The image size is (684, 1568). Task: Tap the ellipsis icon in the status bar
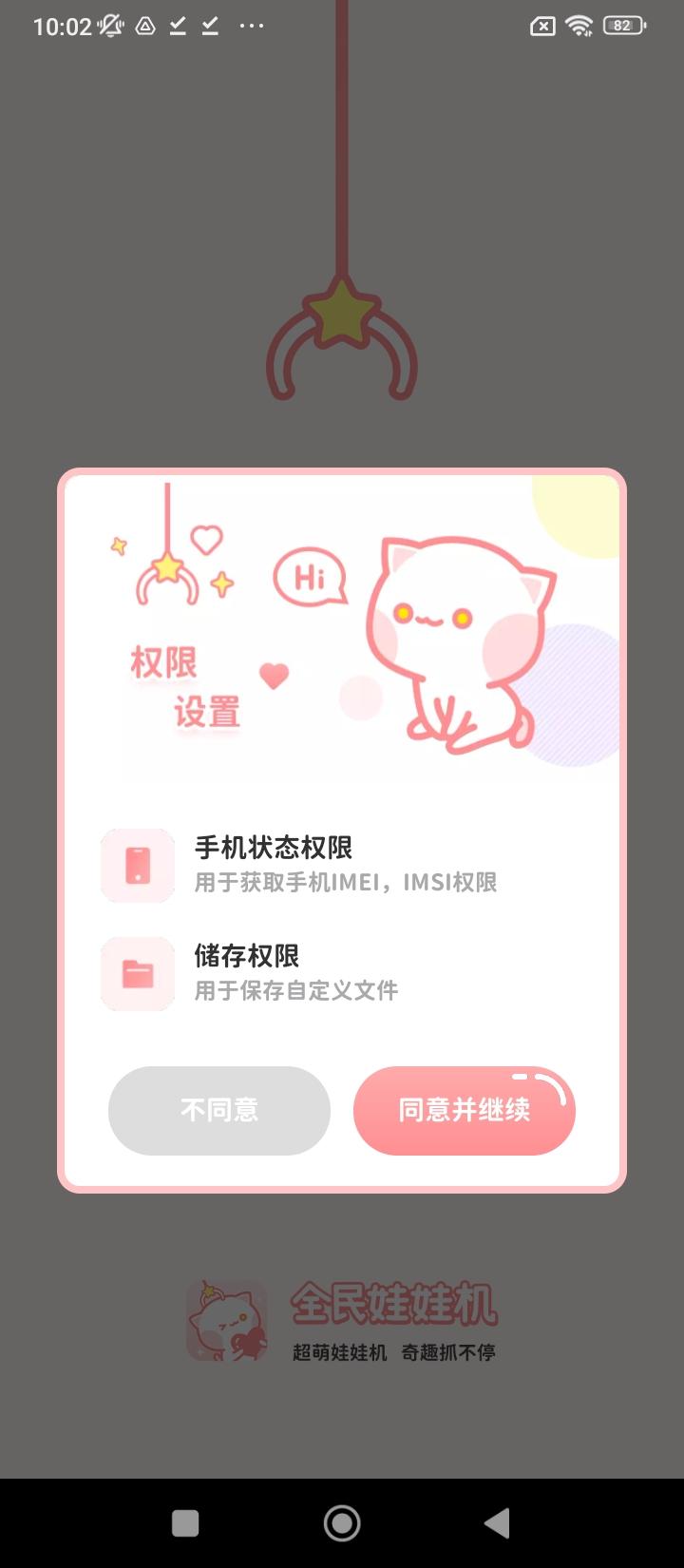[252, 26]
